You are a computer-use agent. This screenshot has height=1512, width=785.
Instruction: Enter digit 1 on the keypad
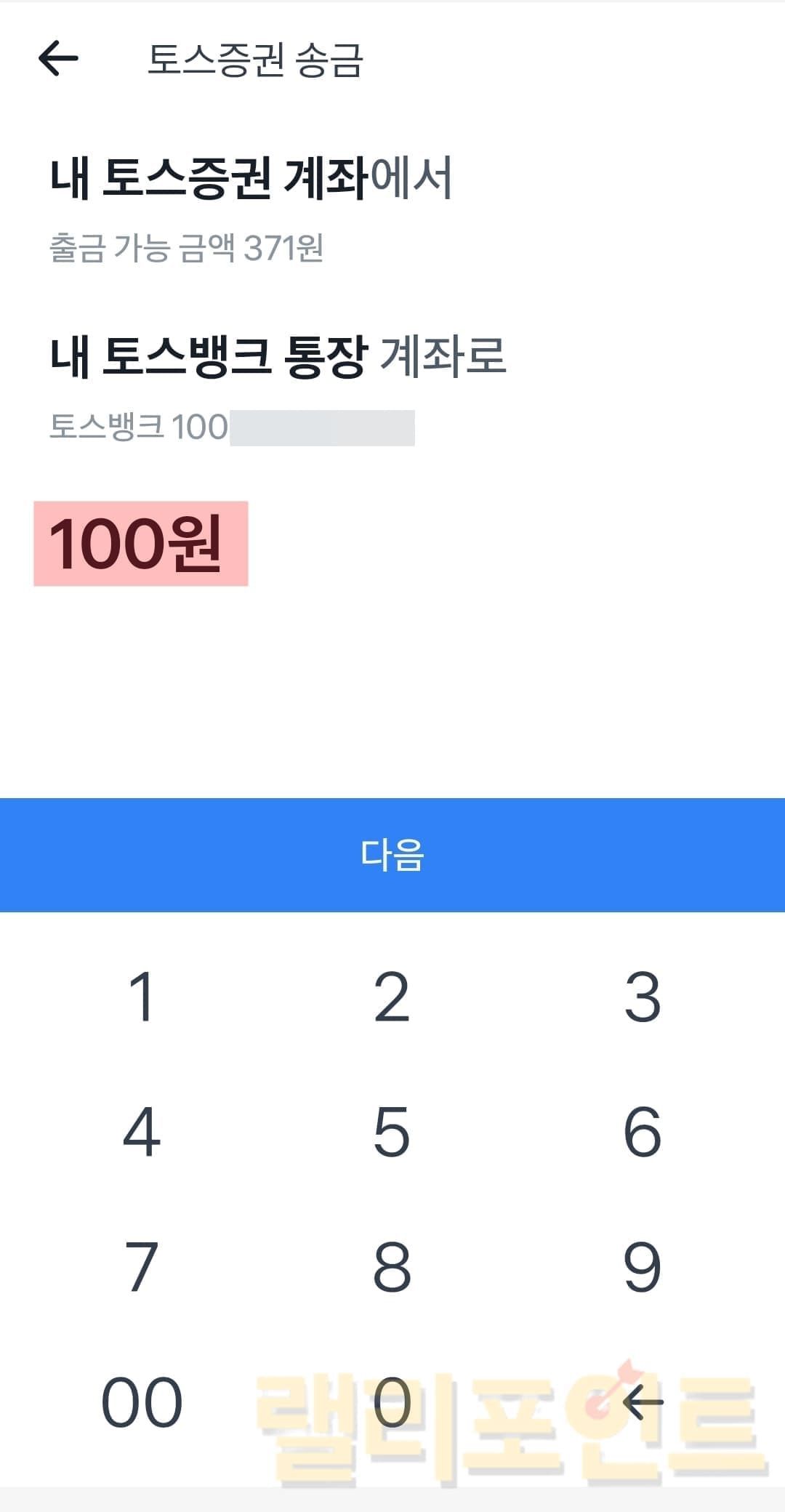point(142,997)
